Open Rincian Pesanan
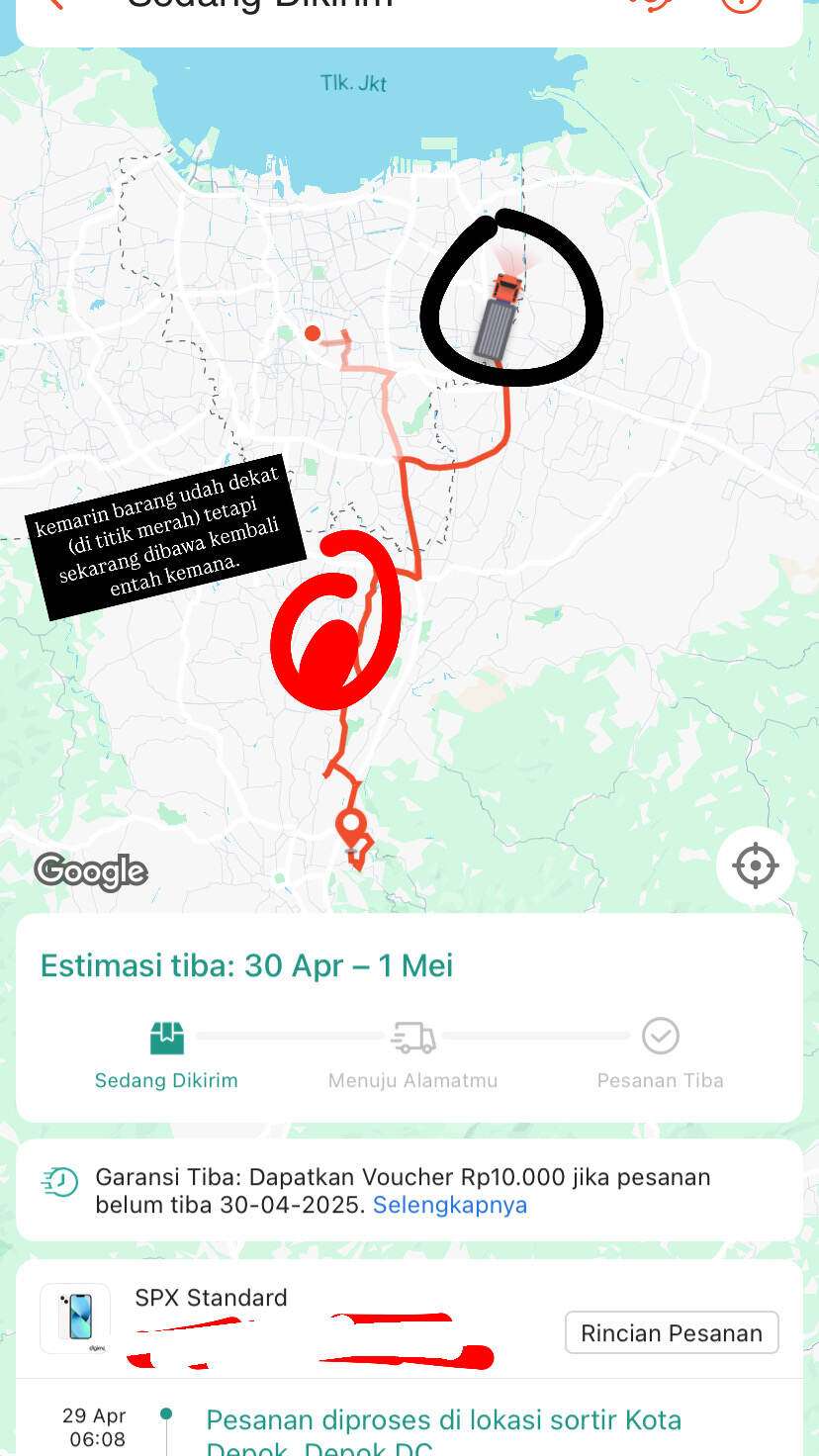Screen dimensions: 819x1456 (x=672, y=1332)
